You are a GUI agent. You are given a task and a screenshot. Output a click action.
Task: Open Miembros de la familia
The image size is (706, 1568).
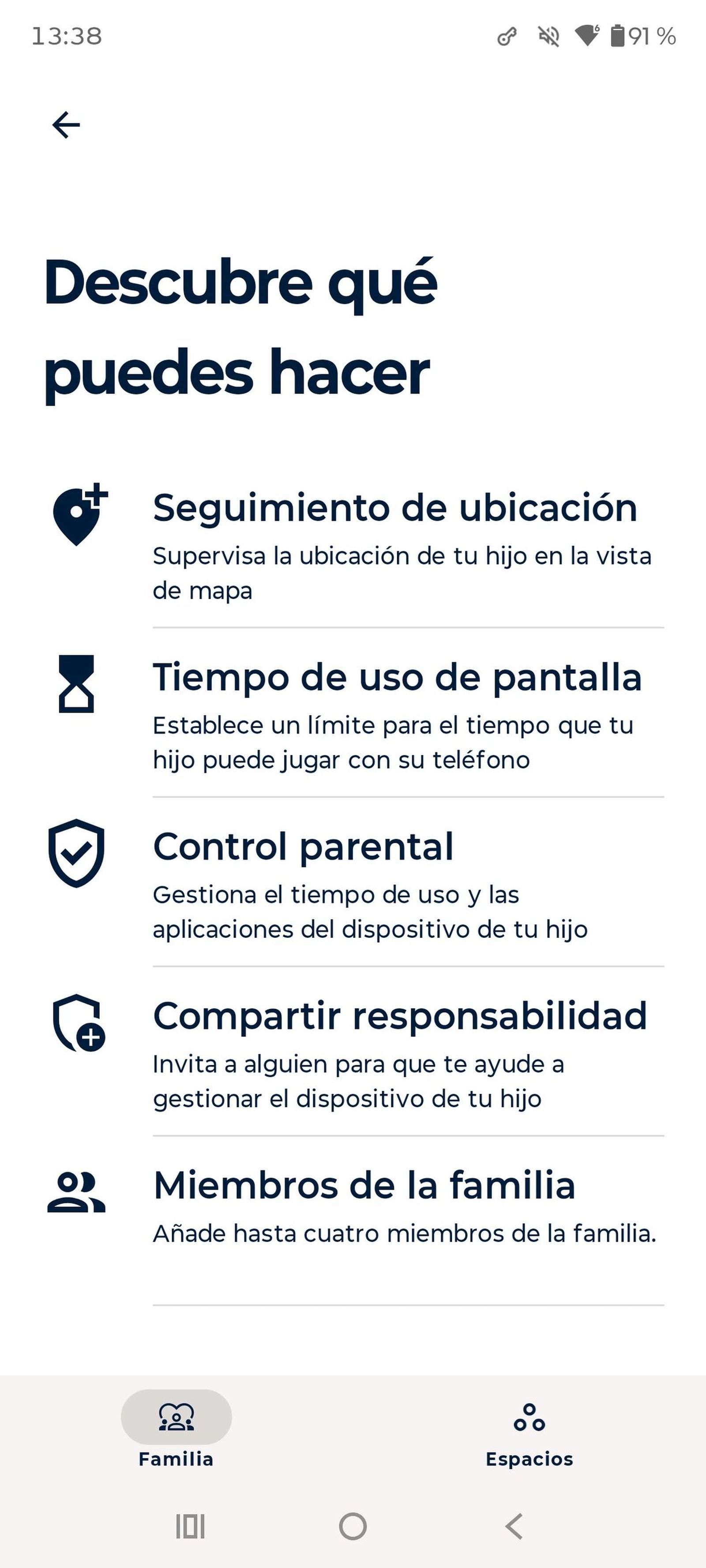pos(364,1185)
